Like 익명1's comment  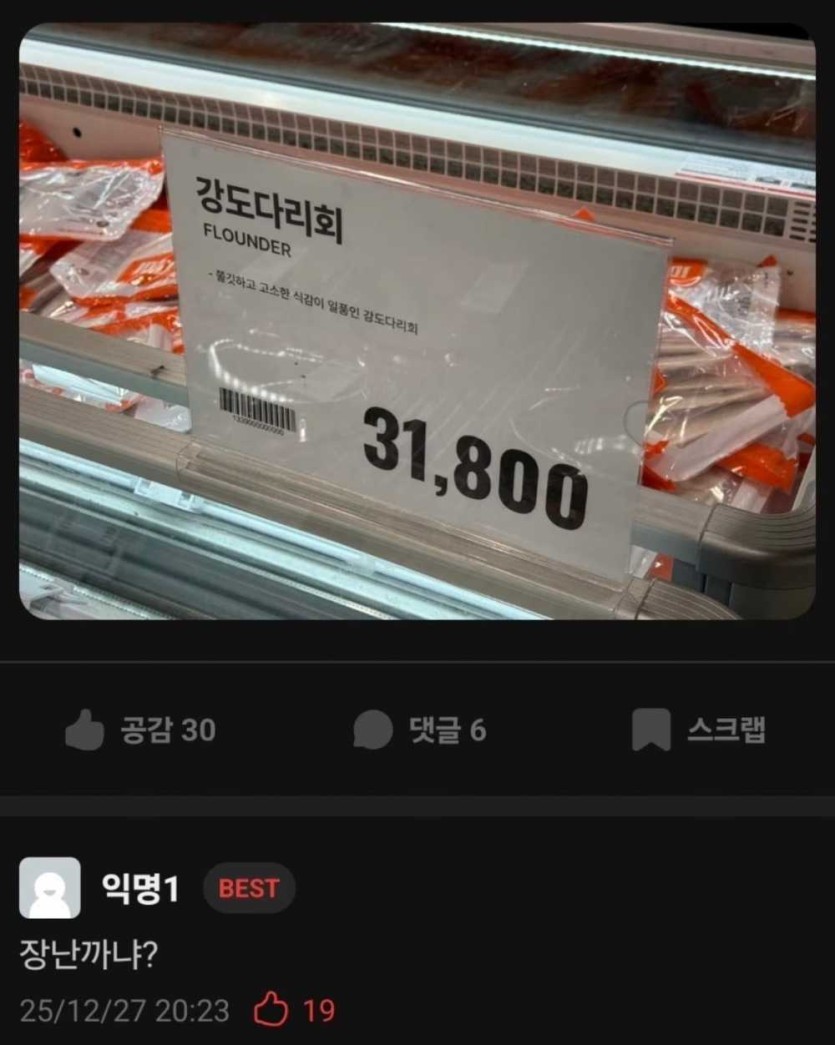click(272, 1010)
